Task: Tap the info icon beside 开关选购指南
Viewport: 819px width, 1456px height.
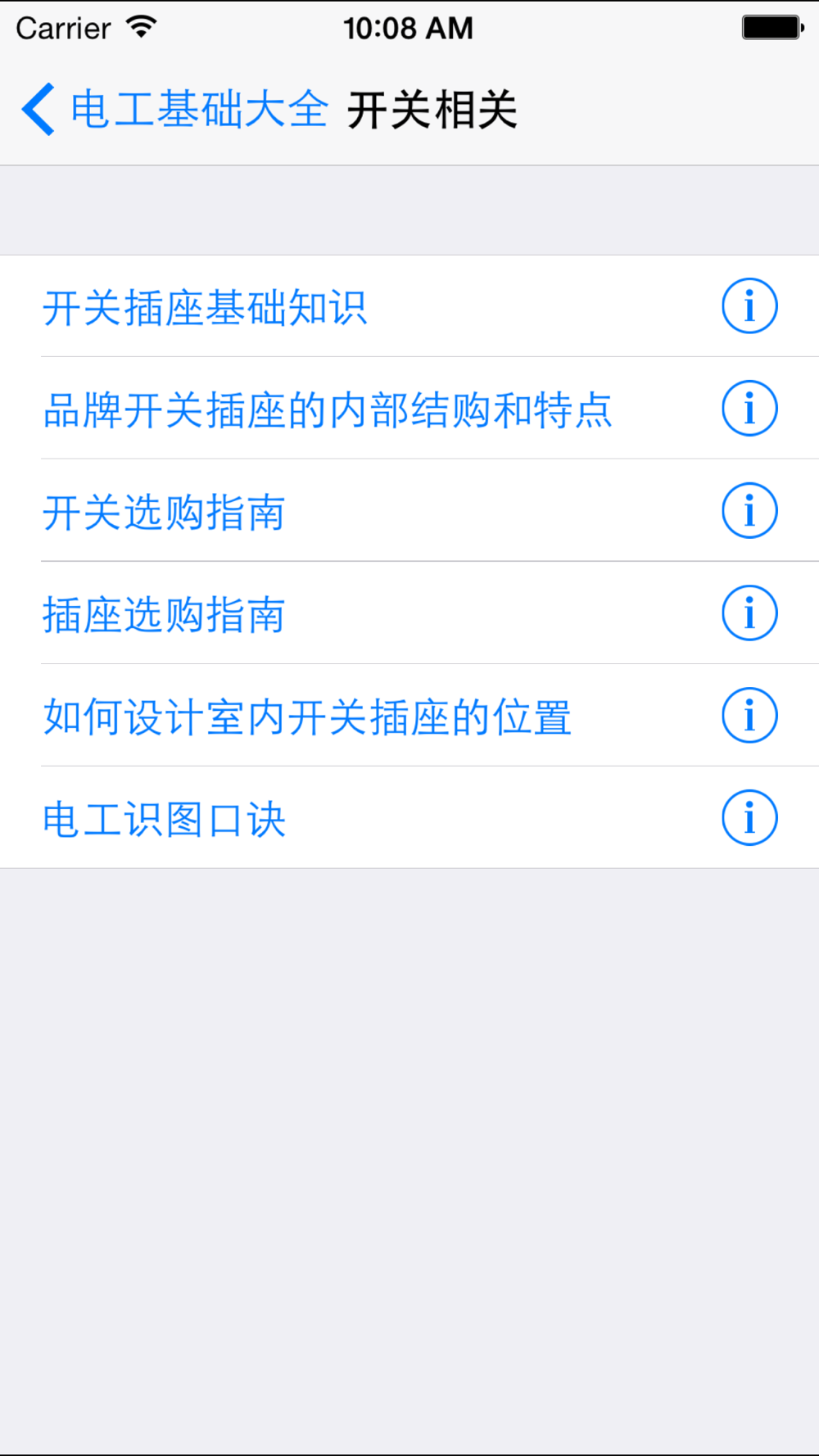Action: (749, 511)
